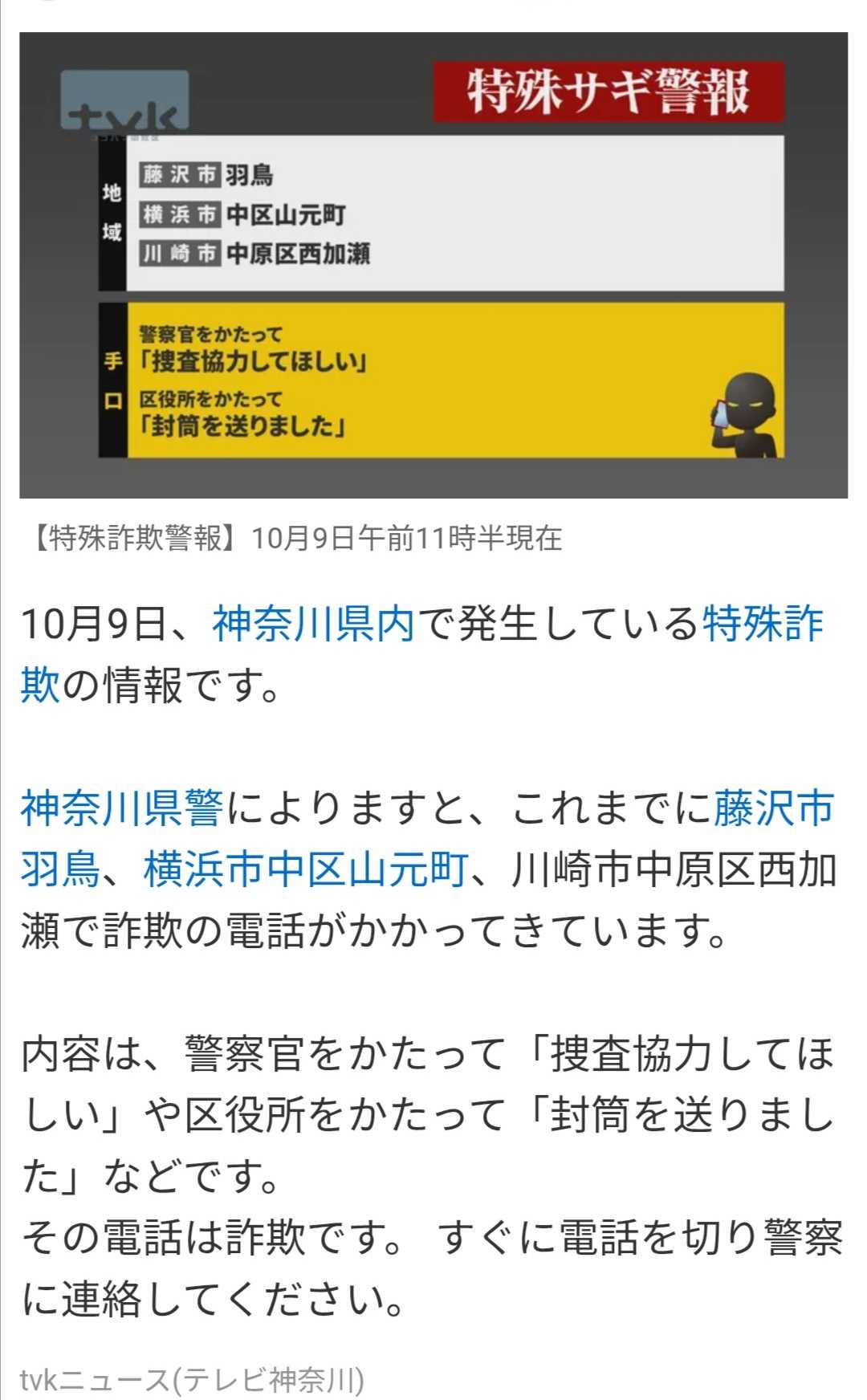
Task: Open the 藤沢市羽鳥 link
Action: tap(773, 808)
